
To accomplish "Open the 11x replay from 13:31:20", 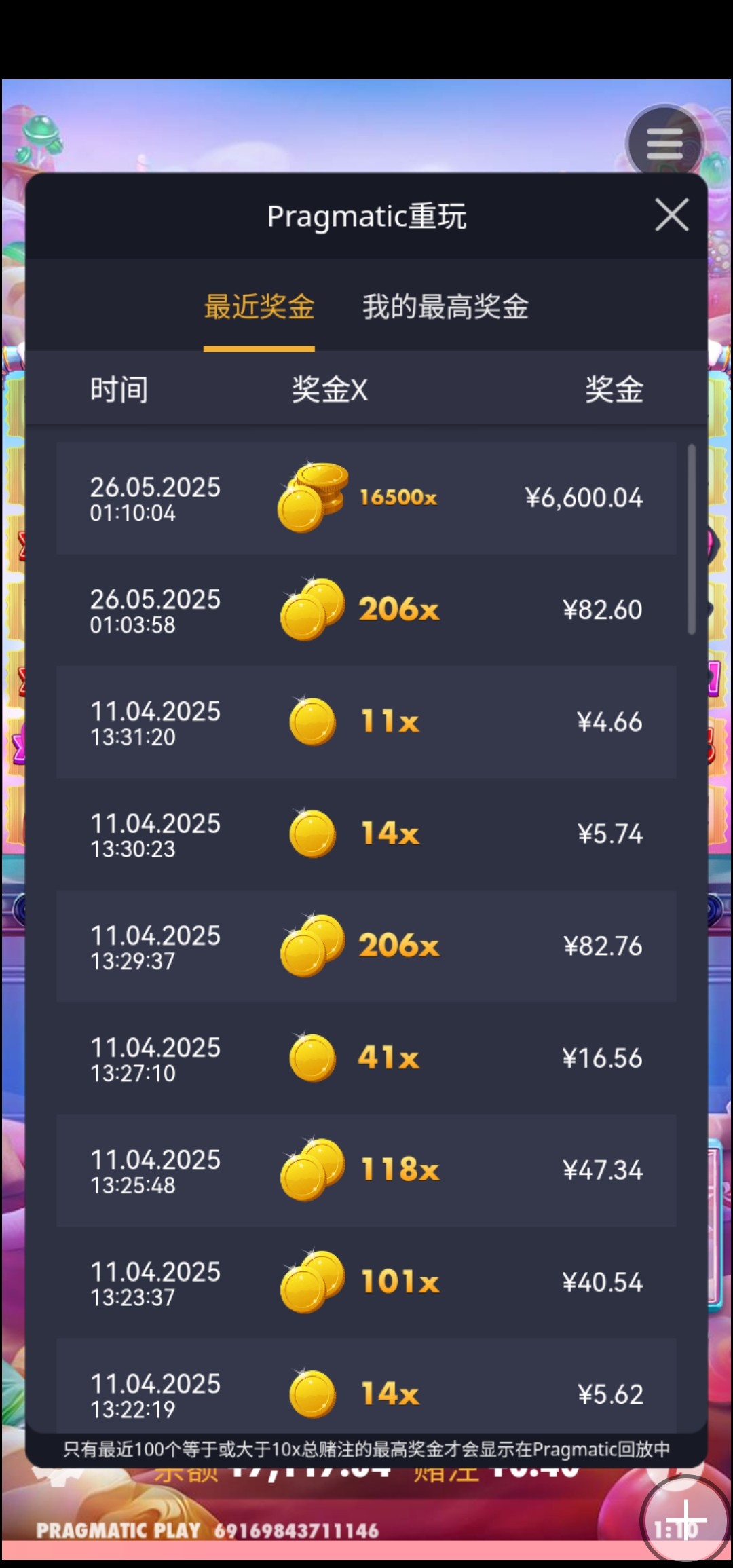I will pyautogui.click(x=366, y=722).
